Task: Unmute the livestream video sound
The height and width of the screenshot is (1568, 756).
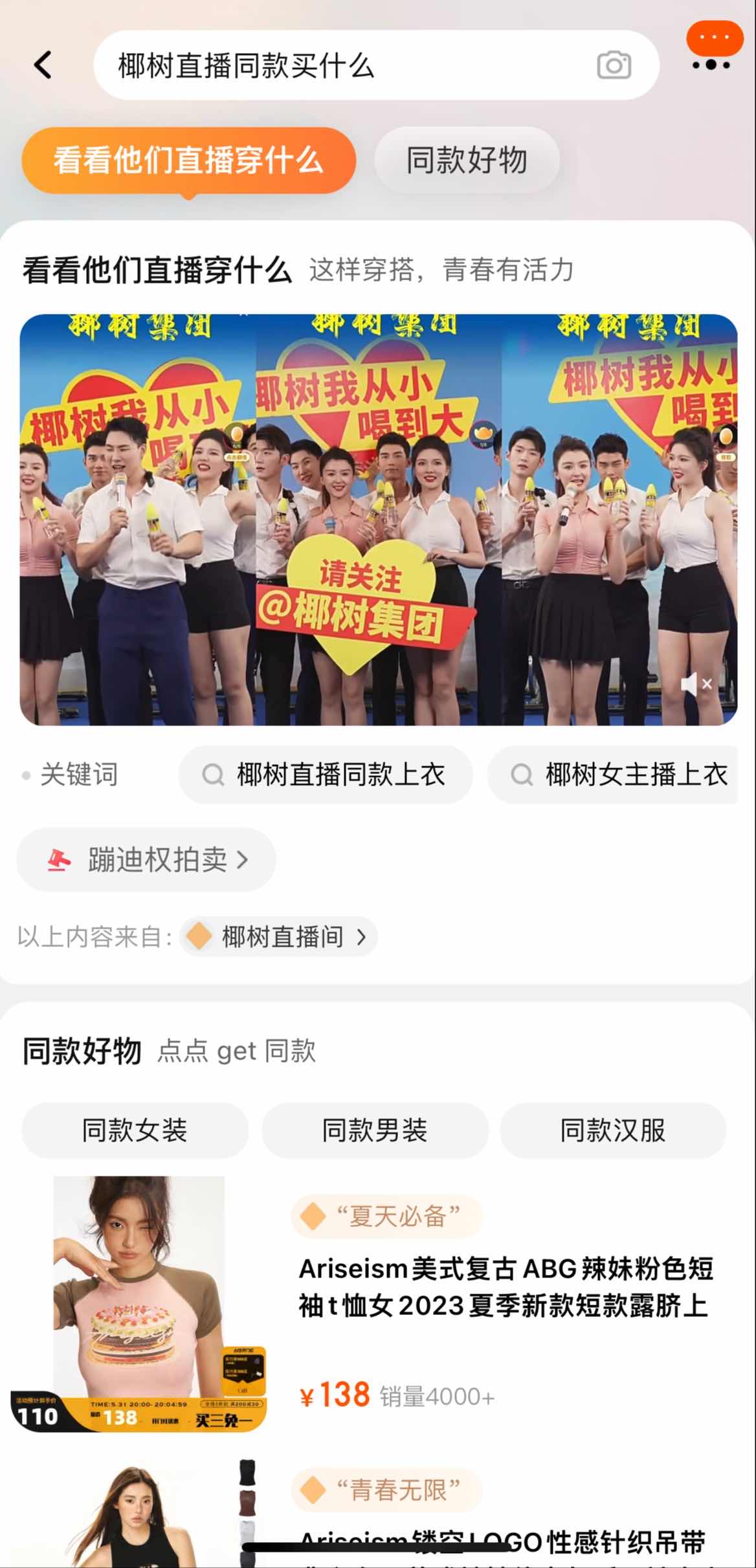Action: click(x=696, y=683)
